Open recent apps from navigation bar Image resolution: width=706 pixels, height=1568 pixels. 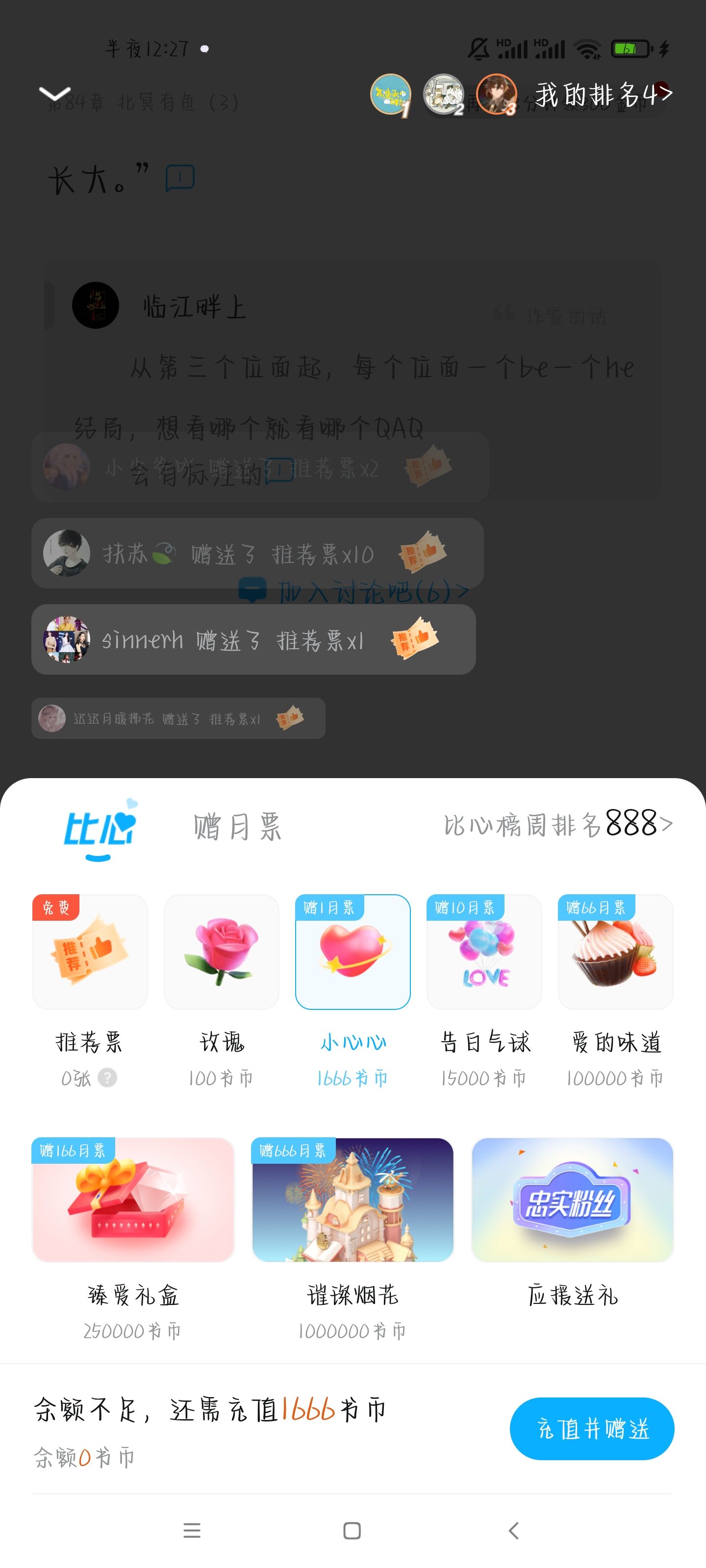(192, 1530)
